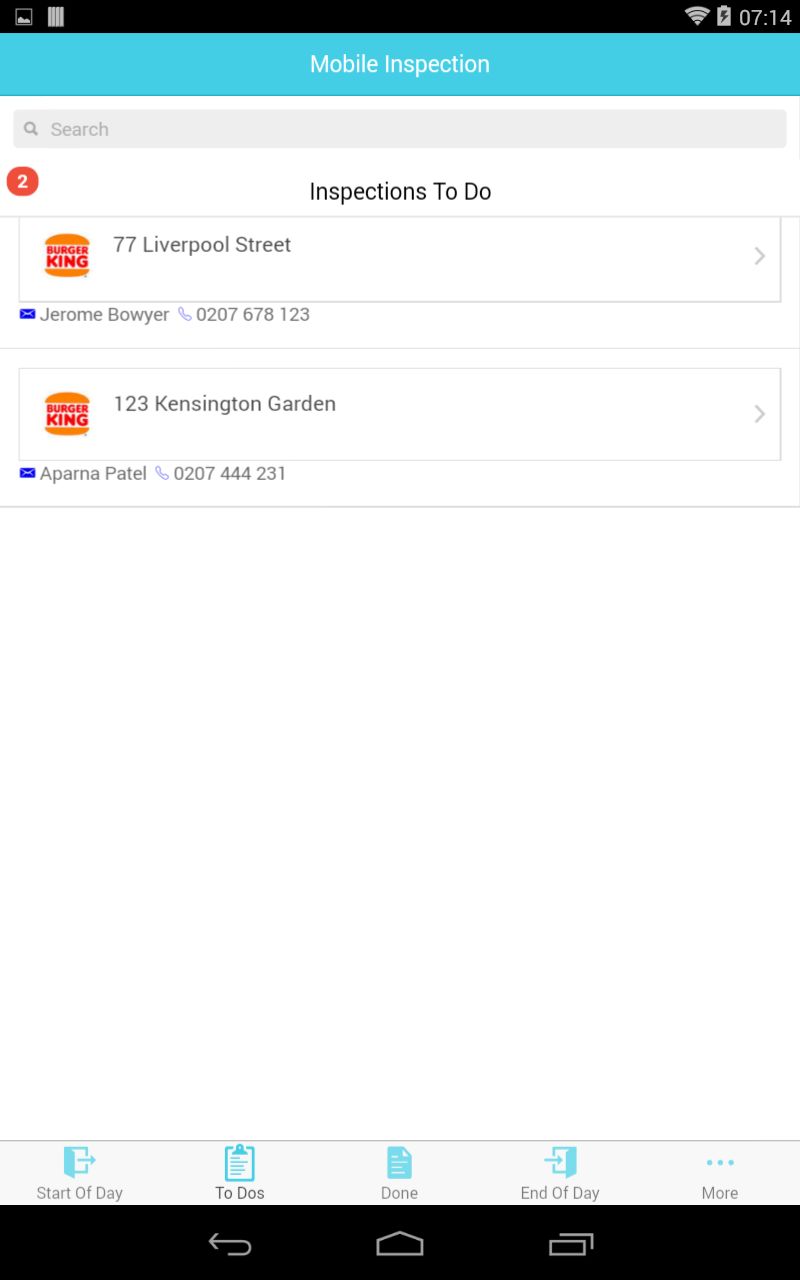The width and height of the screenshot is (800, 1280).
Task: Tap the Search field
Action: pos(400,129)
